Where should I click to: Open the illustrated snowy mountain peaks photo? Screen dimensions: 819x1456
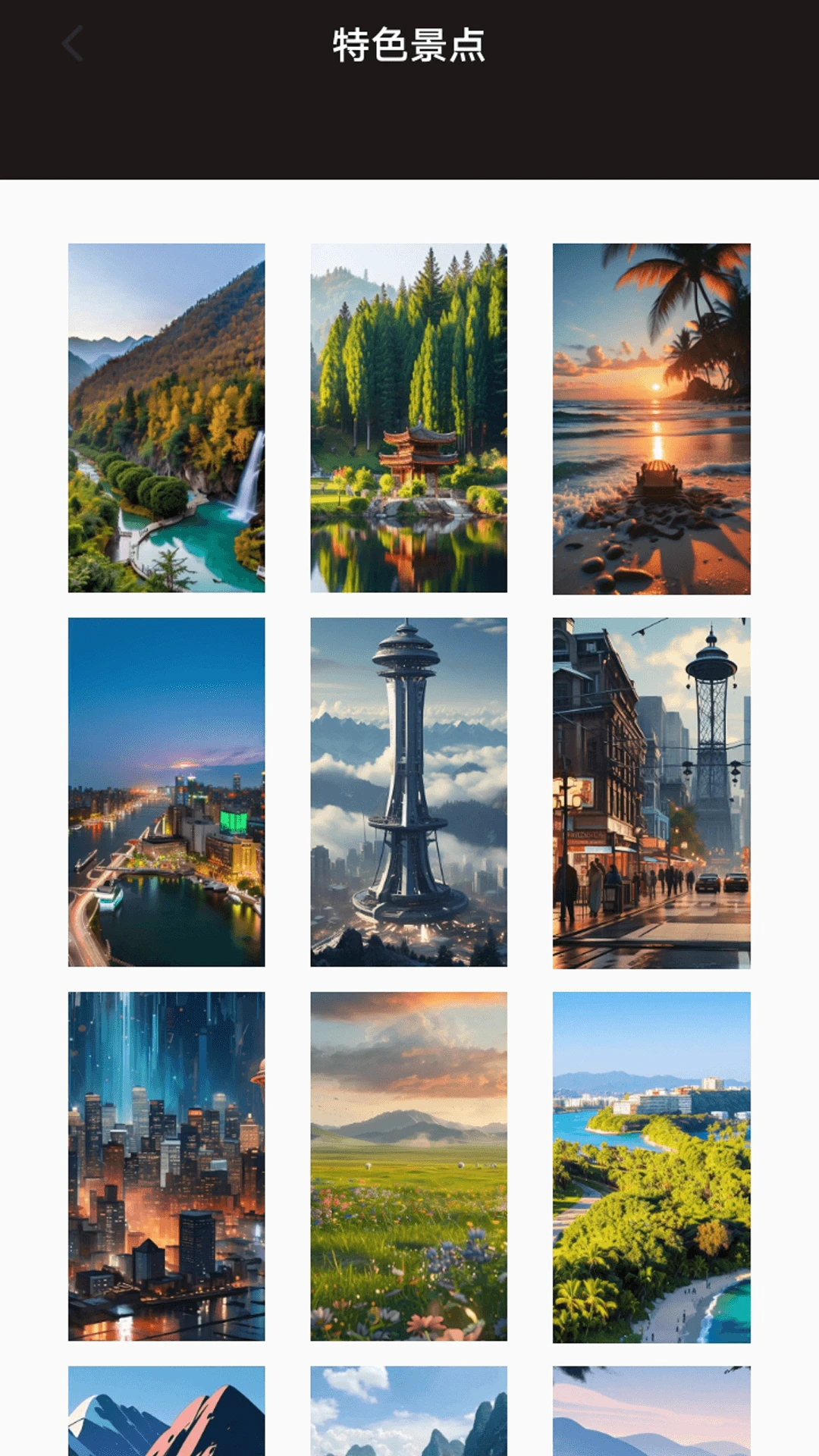pyautogui.click(x=167, y=1411)
